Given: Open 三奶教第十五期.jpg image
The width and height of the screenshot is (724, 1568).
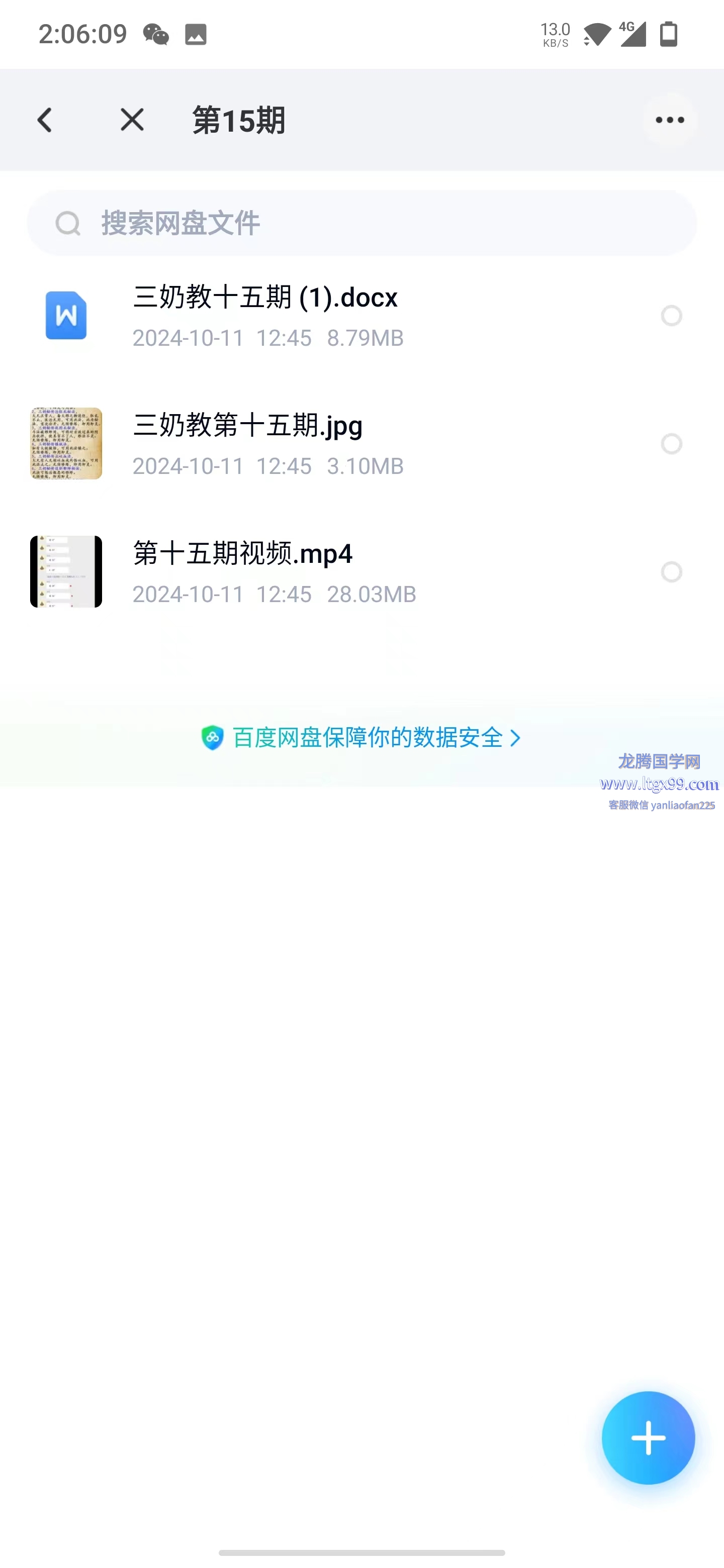Looking at the screenshot, I should [248, 444].
